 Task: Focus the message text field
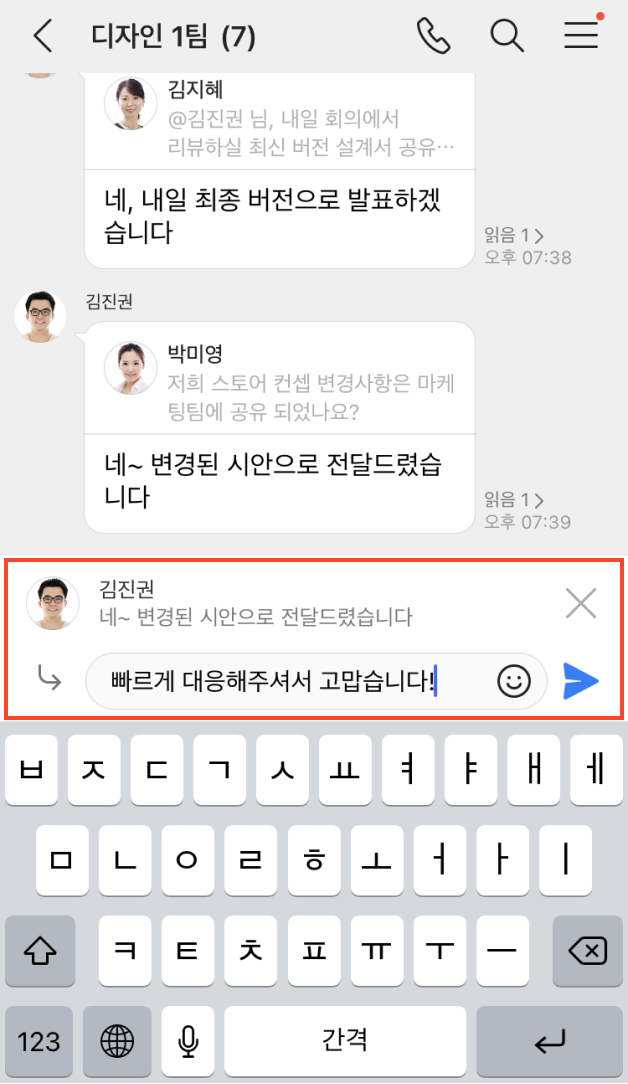[290, 681]
